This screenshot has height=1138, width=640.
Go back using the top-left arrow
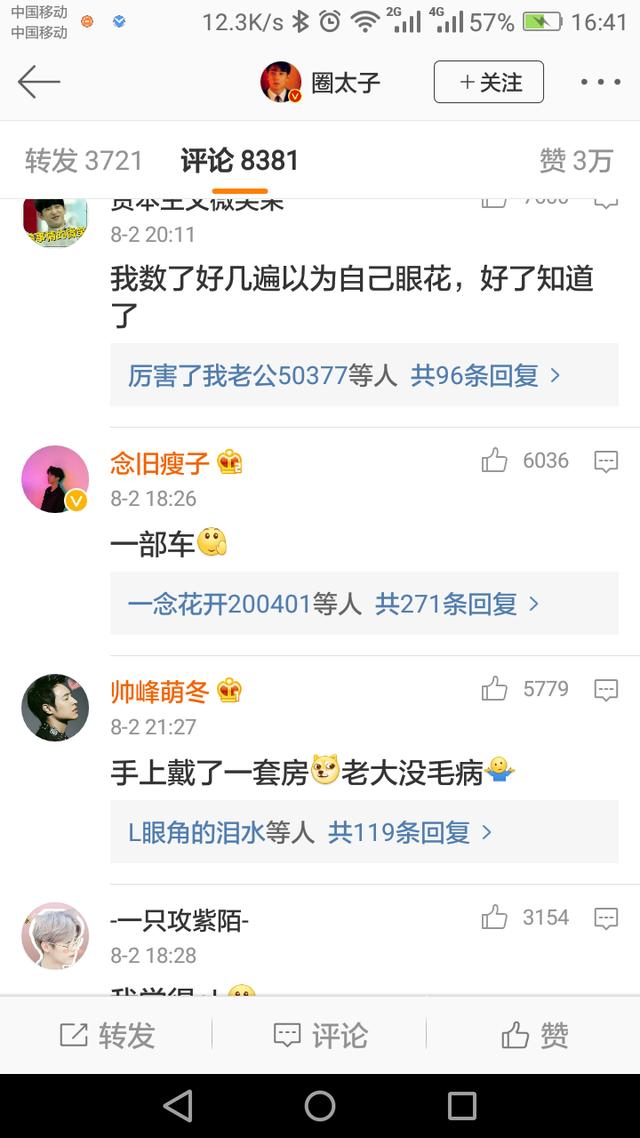39,82
